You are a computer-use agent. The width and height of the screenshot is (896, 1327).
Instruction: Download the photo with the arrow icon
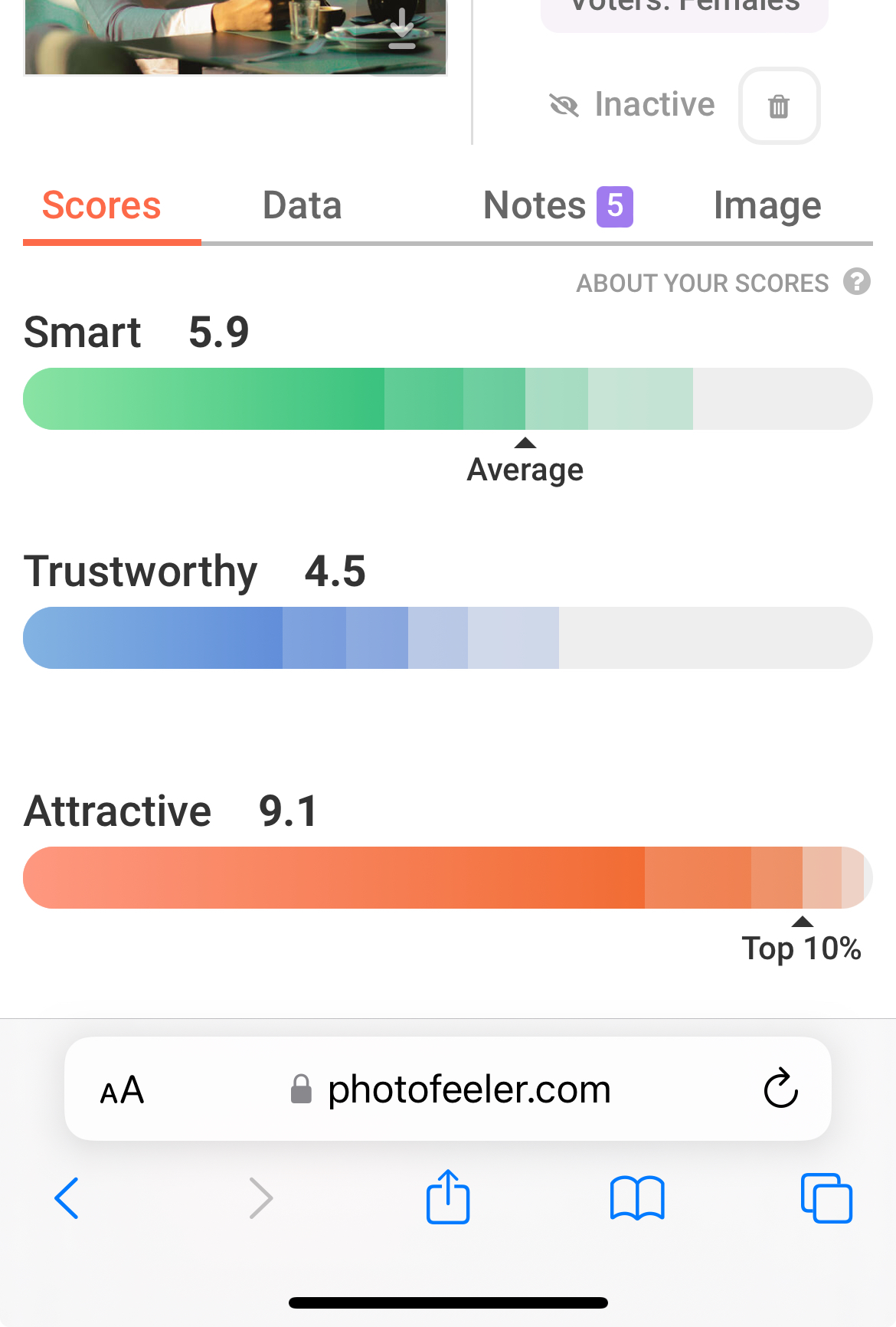point(402,31)
